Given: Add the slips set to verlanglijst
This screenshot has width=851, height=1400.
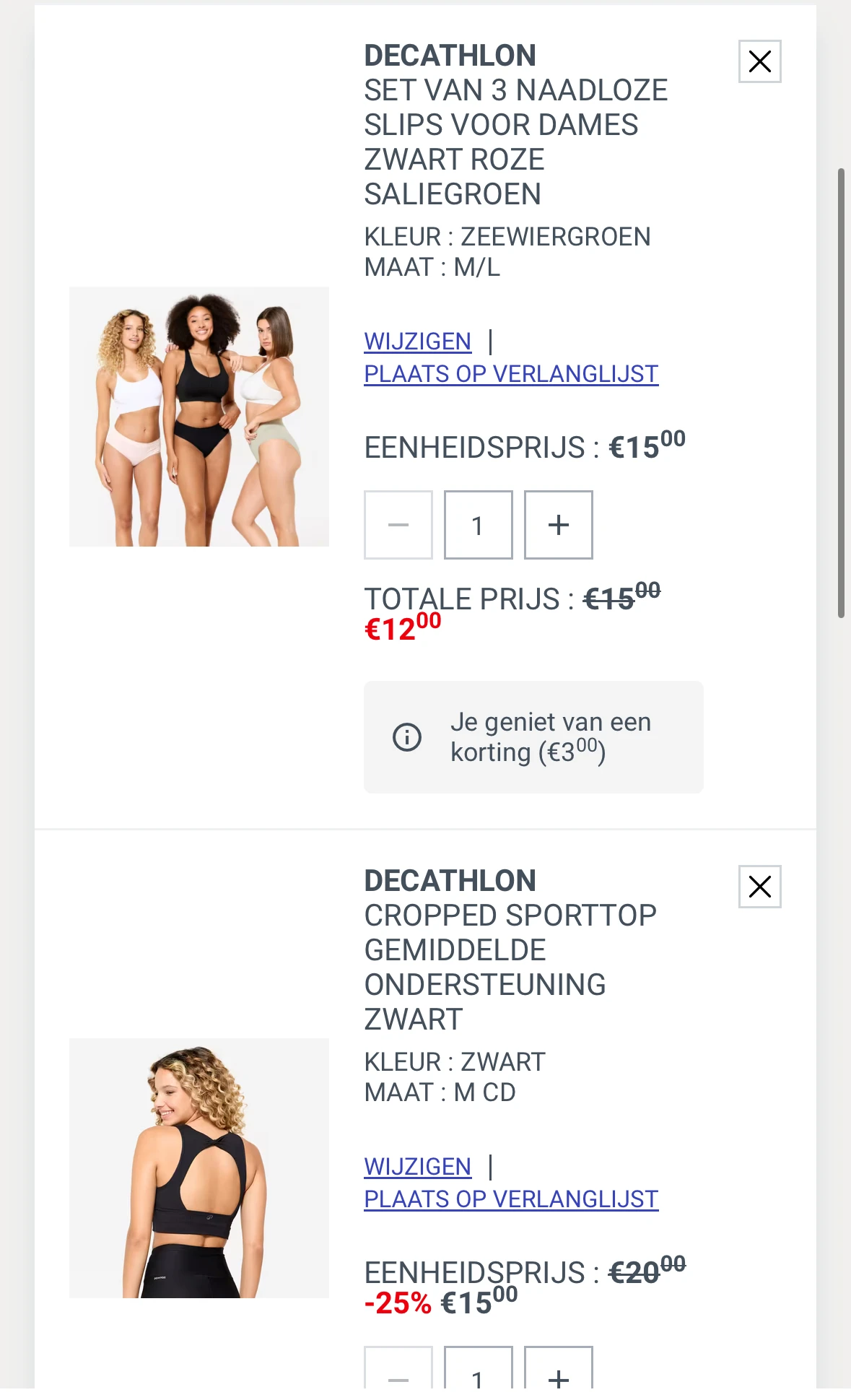Looking at the screenshot, I should (511, 374).
